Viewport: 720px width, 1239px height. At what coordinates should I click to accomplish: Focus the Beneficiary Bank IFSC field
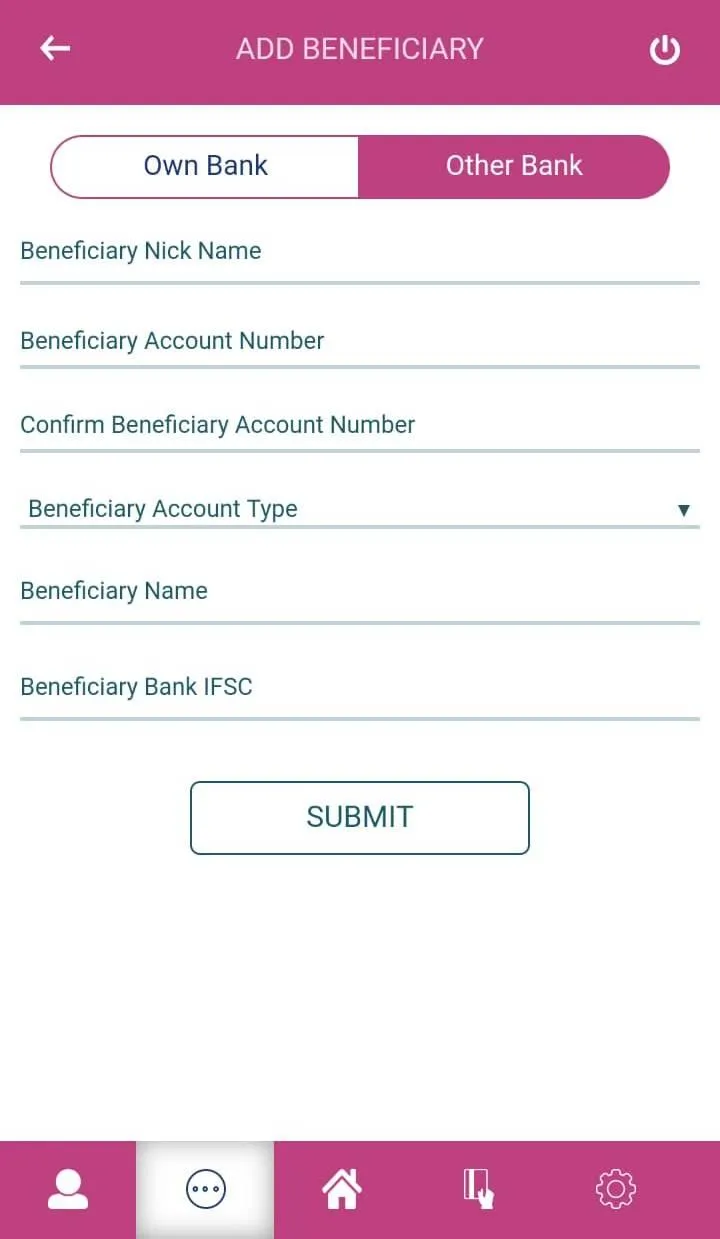click(359, 688)
